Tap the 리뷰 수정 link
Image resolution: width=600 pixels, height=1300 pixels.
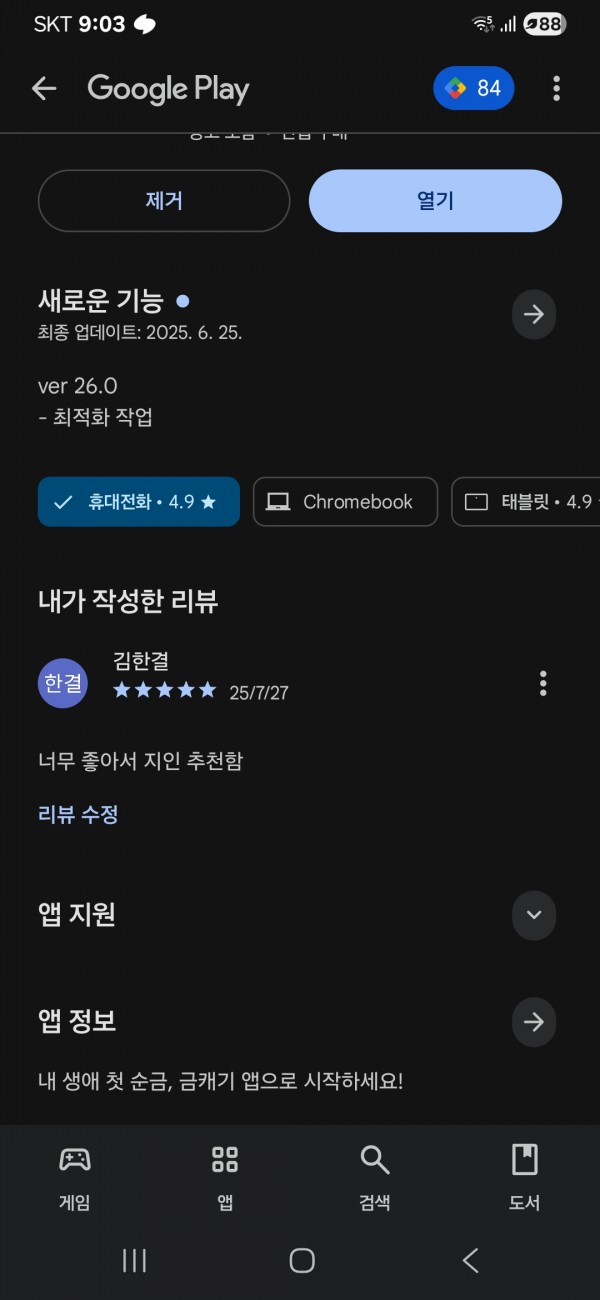78,815
